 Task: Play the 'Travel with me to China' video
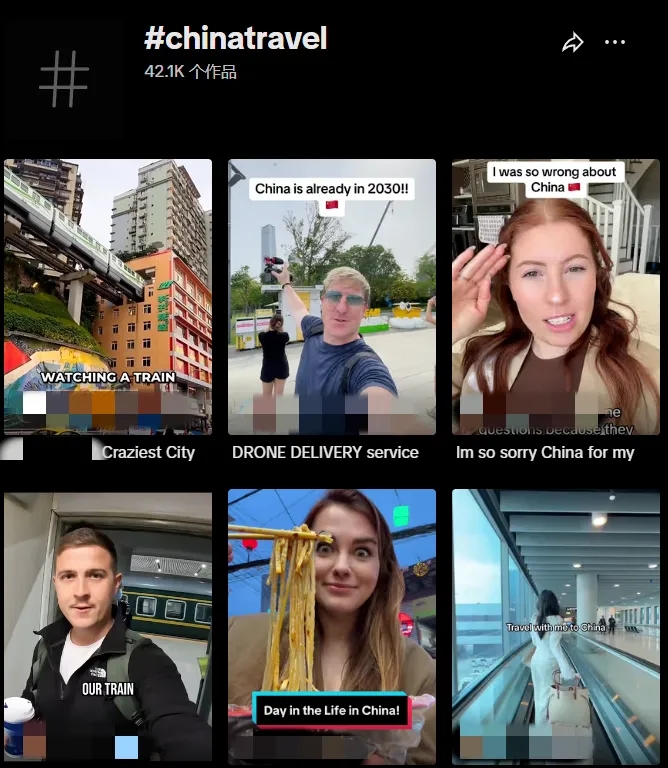[556, 626]
